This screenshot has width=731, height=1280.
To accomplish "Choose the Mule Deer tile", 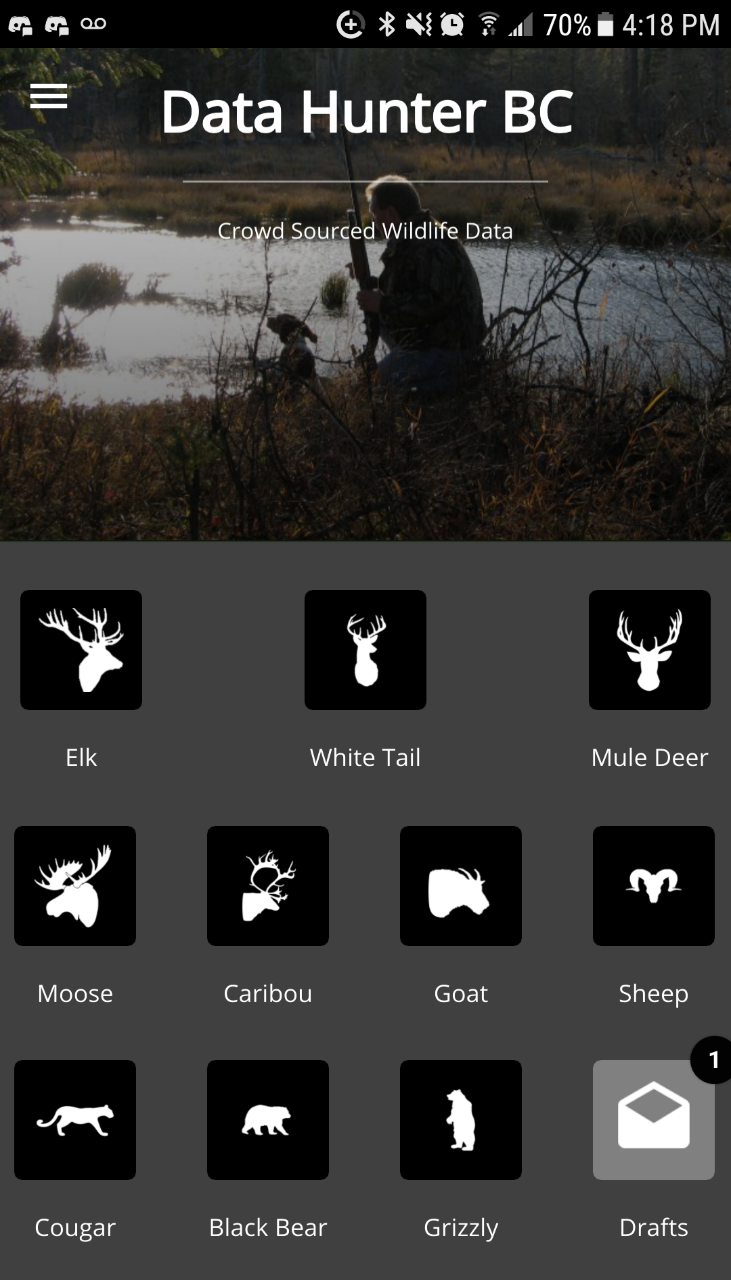I will point(649,650).
